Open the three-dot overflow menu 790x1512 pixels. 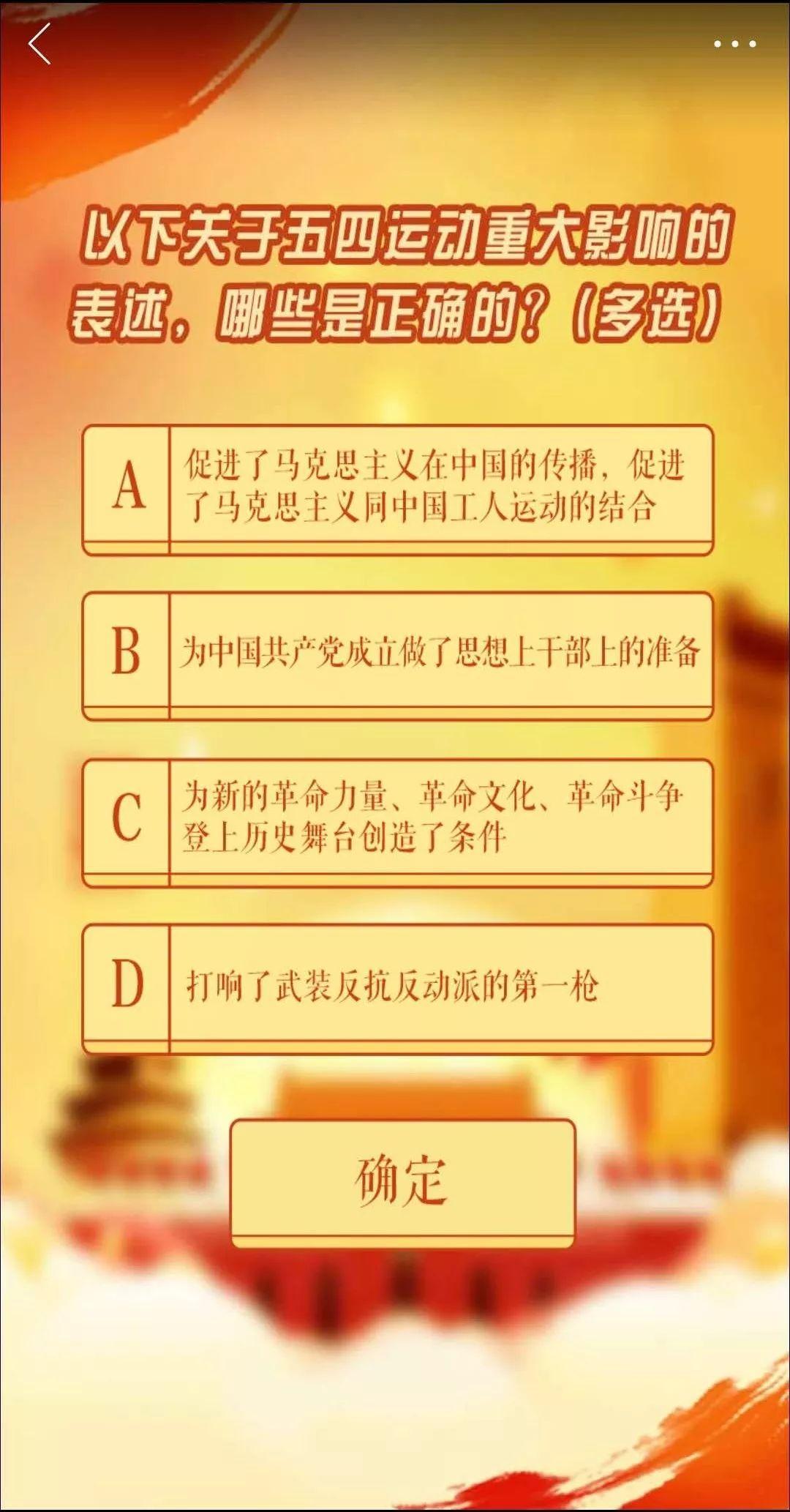pos(734,44)
